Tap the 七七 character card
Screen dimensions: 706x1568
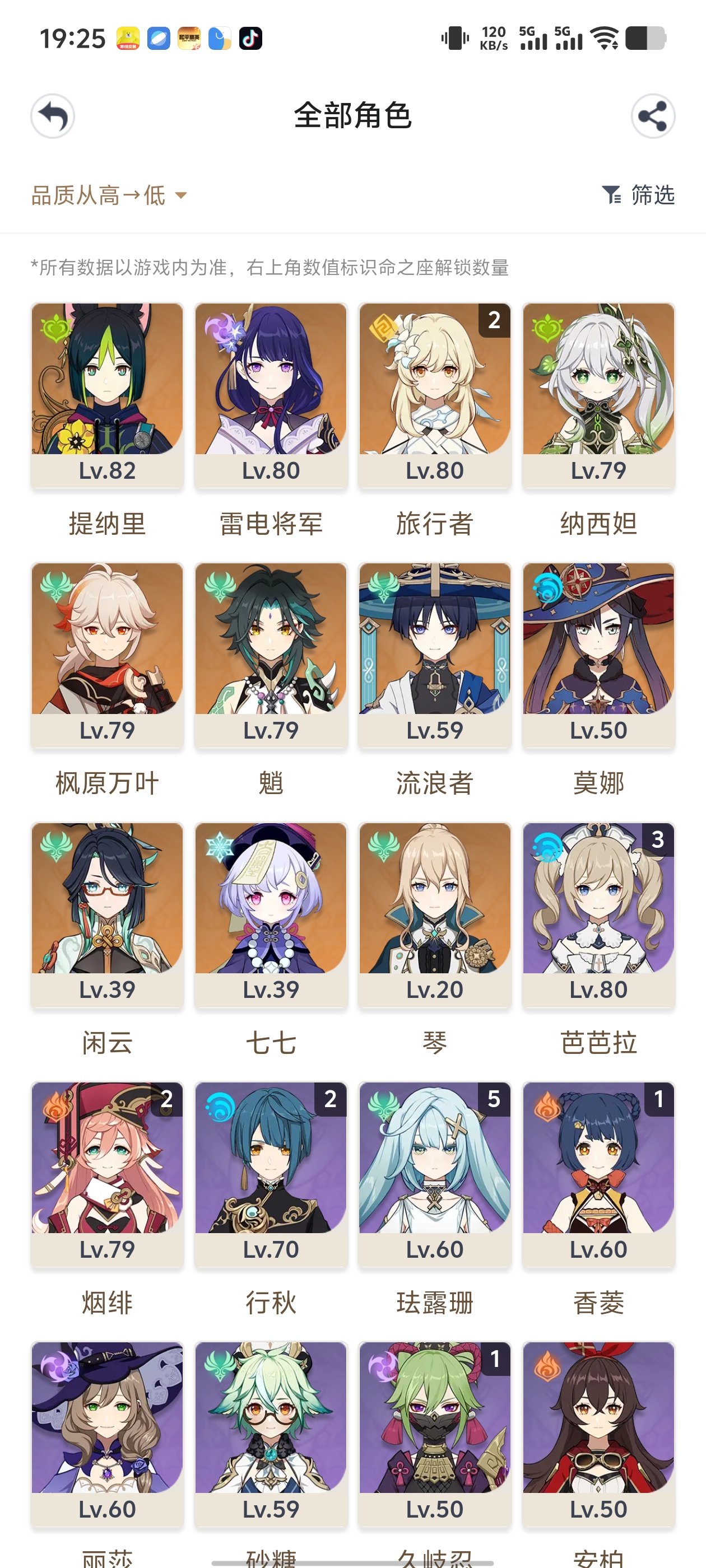[x=271, y=915]
